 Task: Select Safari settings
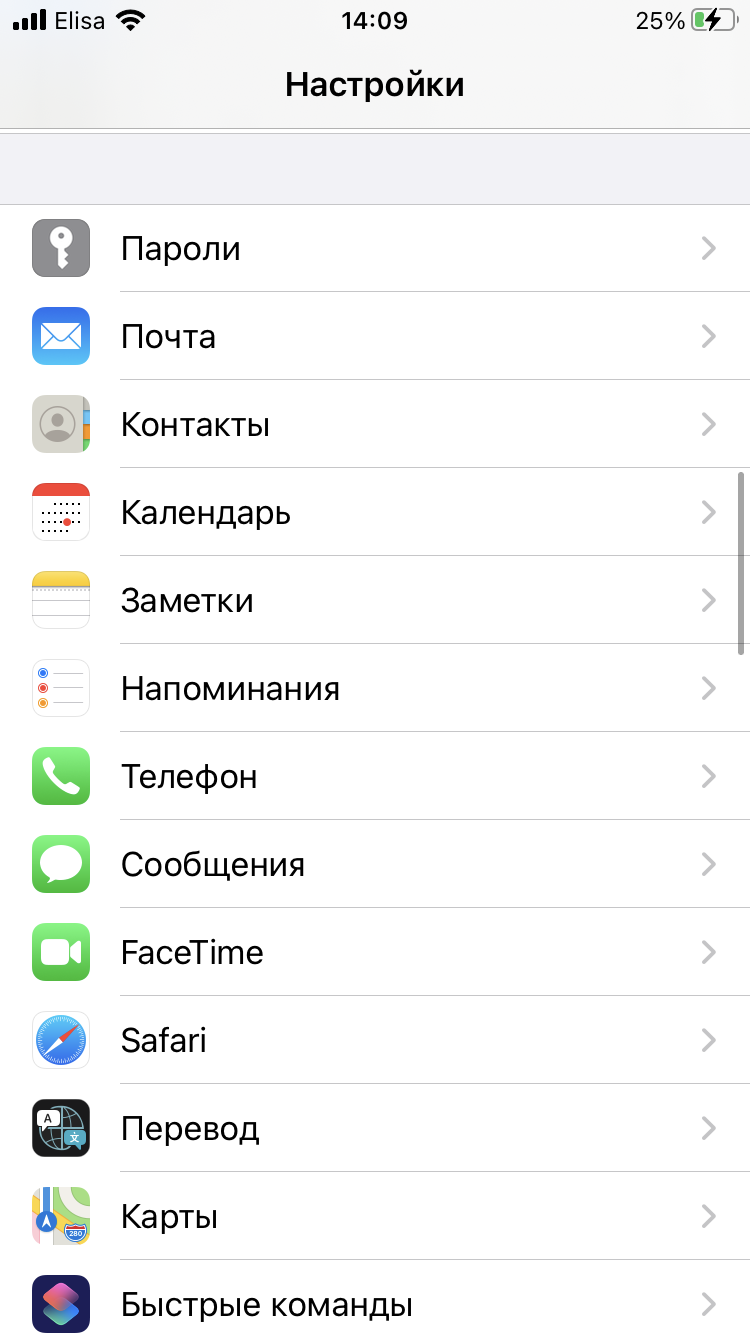click(x=375, y=1040)
